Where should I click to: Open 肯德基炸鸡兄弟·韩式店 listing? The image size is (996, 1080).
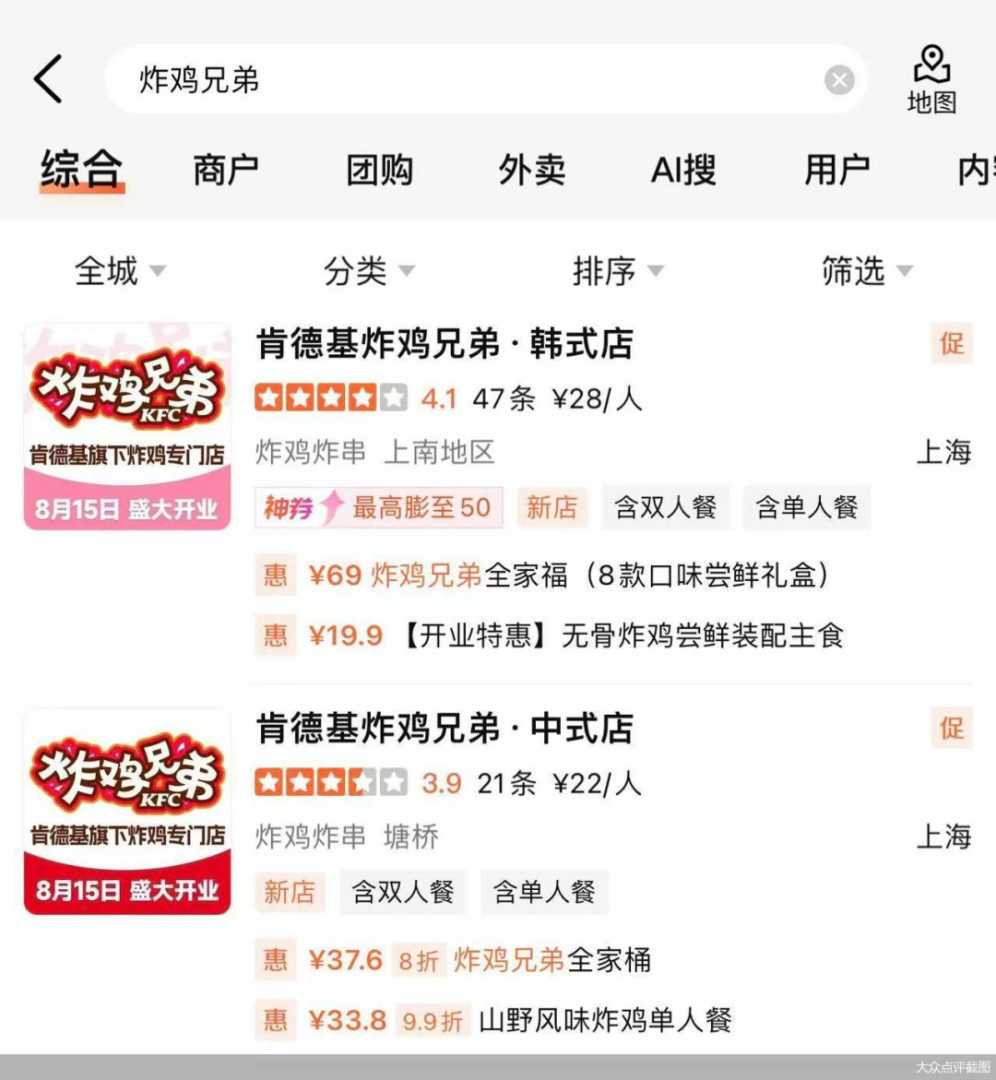tap(445, 345)
